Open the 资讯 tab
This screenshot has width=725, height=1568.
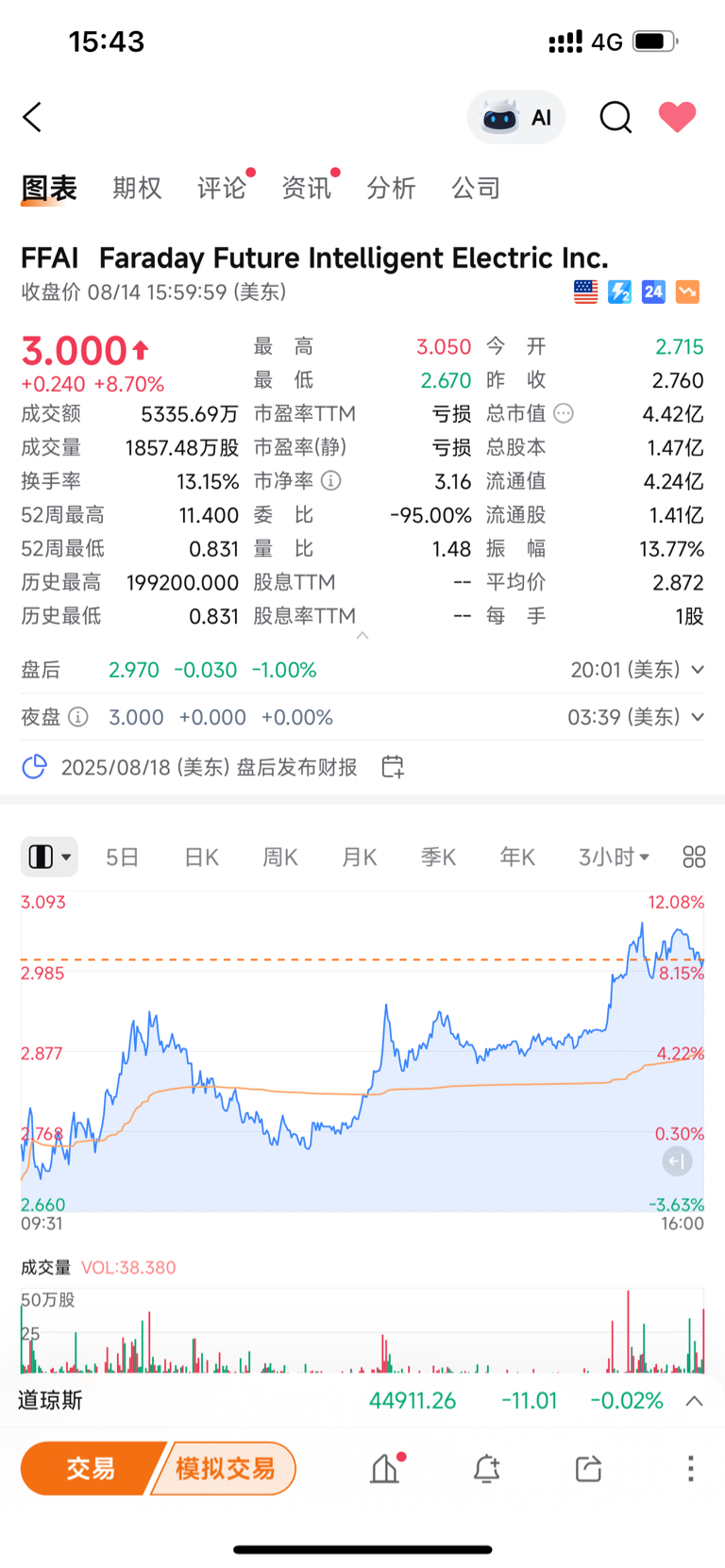point(307,189)
